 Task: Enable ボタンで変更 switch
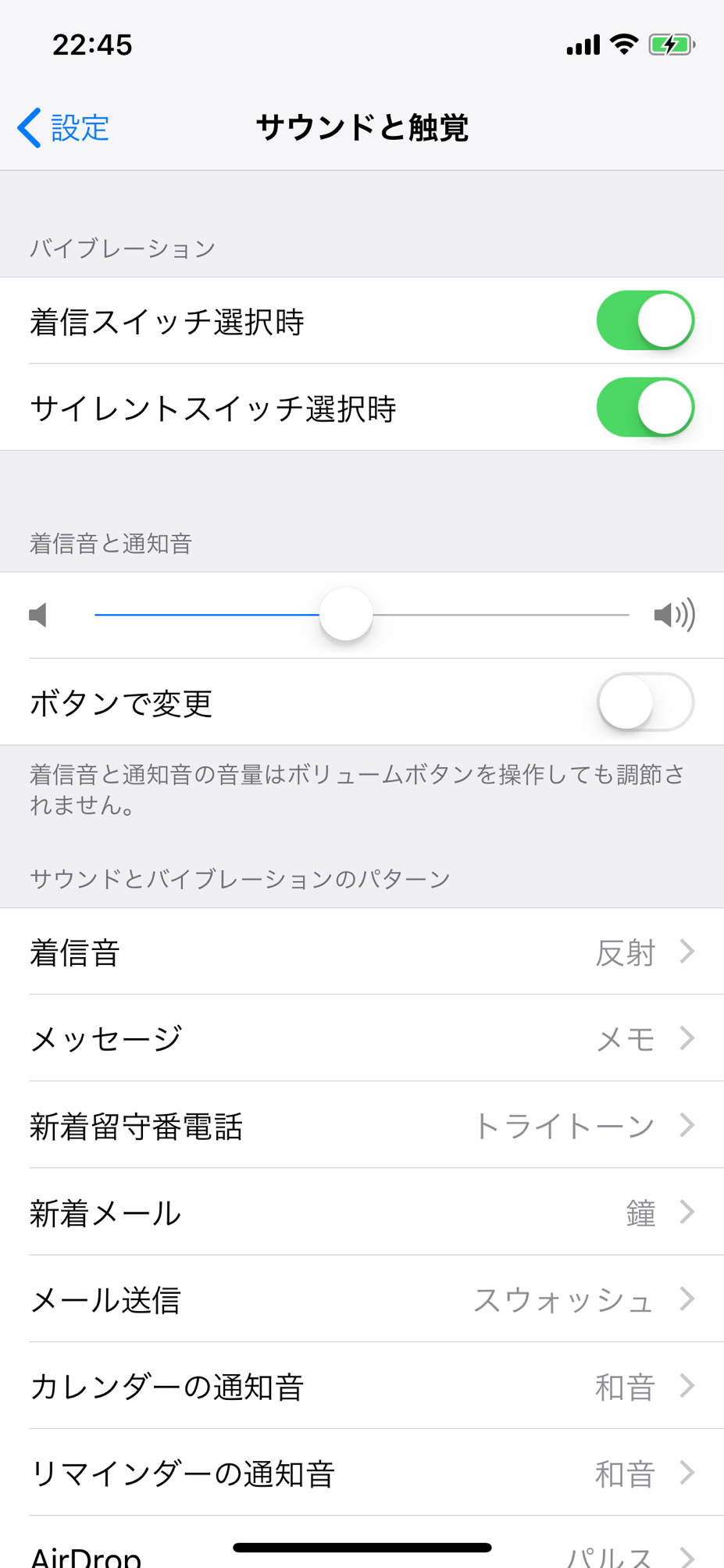click(644, 702)
